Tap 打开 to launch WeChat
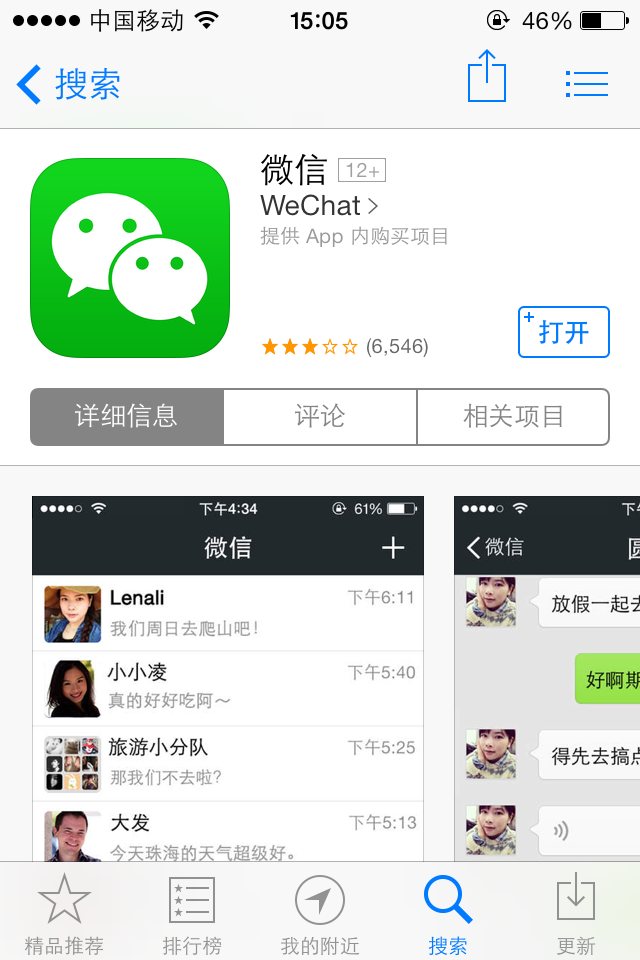The height and width of the screenshot is (960, 640). click(563, 332)
